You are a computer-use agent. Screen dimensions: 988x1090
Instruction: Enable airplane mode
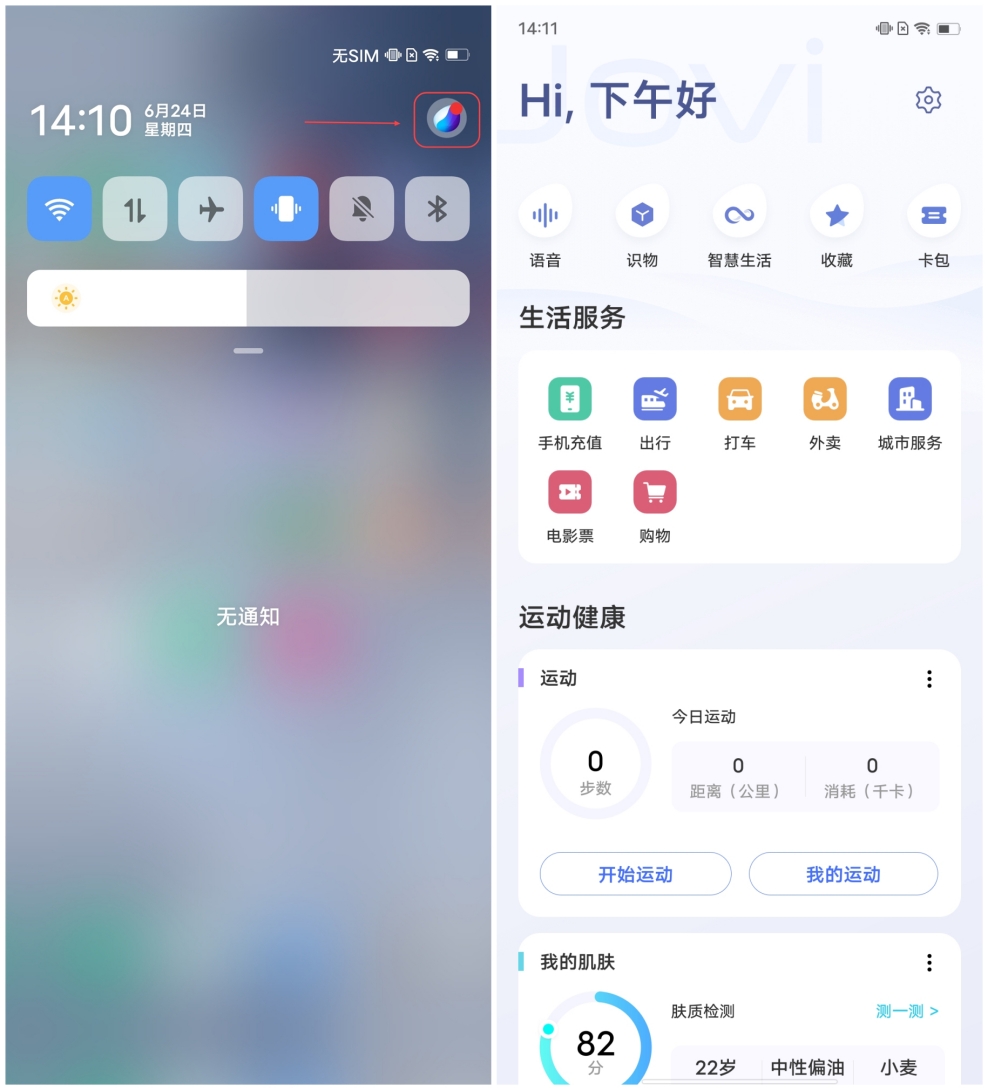pyautogui.click(x=211, y=209)
